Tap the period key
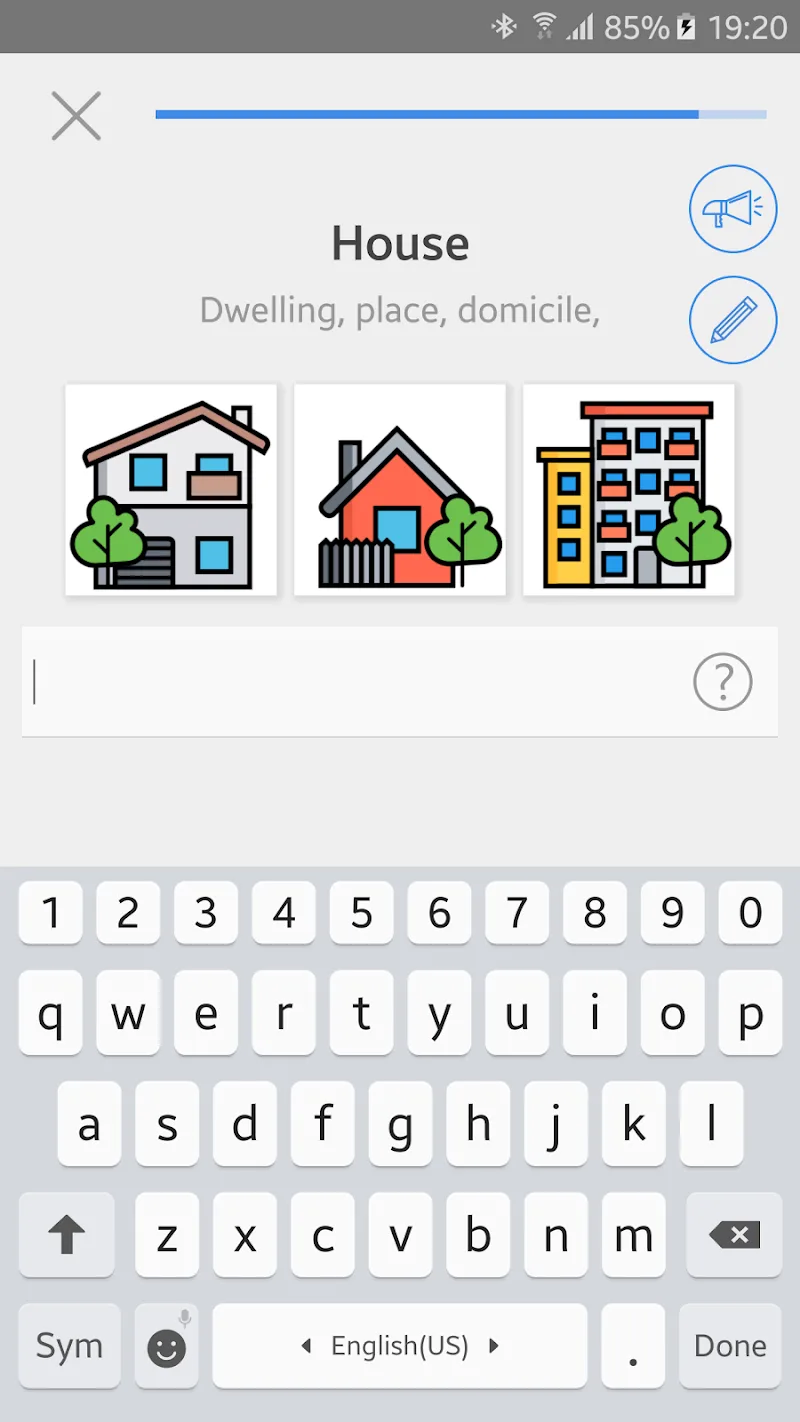 click(632, 1346)
